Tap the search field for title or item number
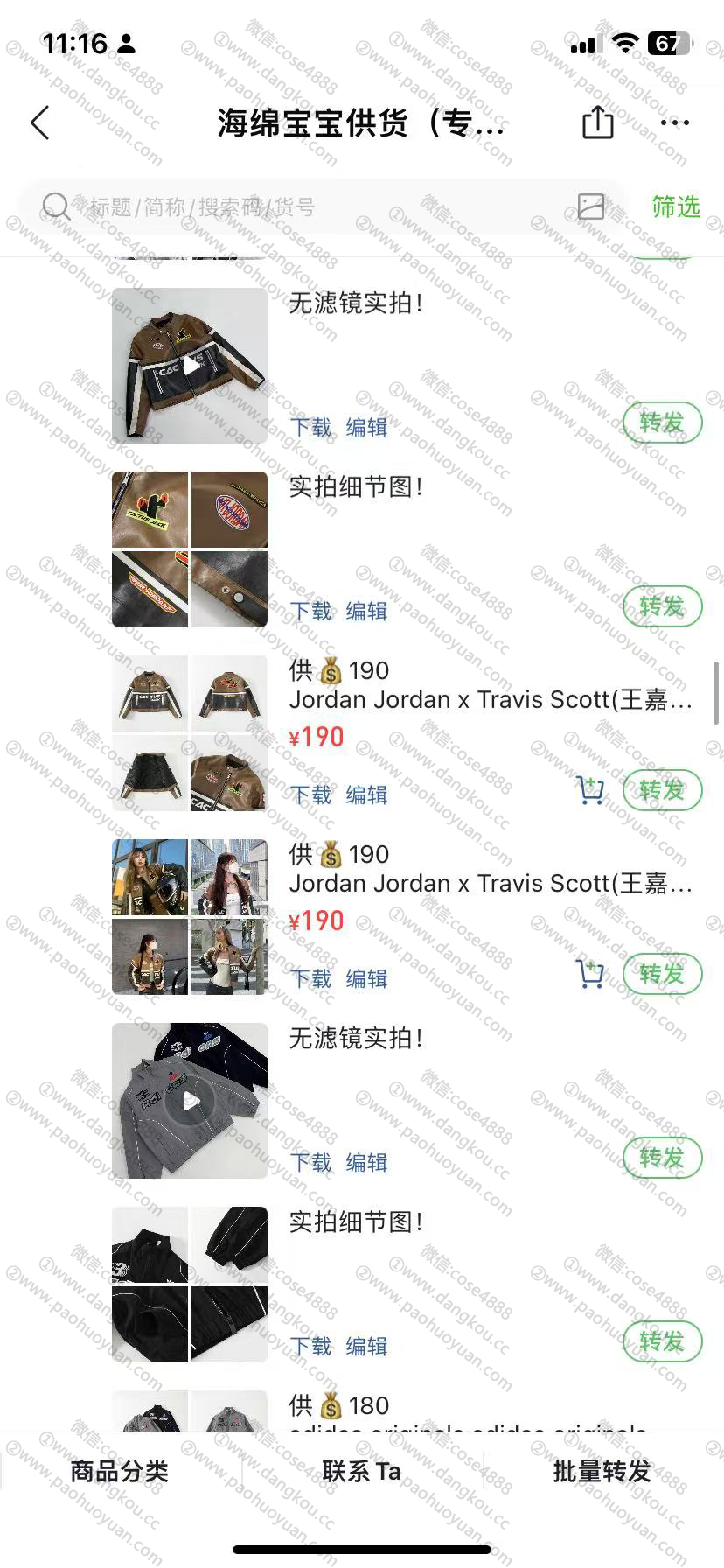This screenshot has height=1568, width=724. tap(306, 207)
